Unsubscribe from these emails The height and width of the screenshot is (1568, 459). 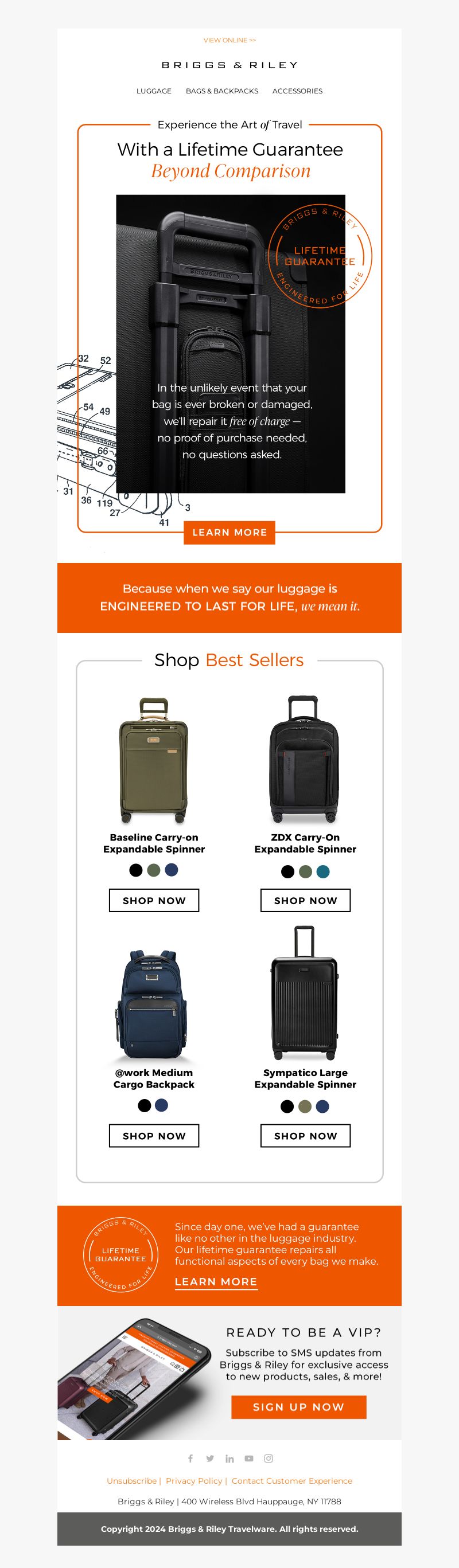click(131, 1481)
